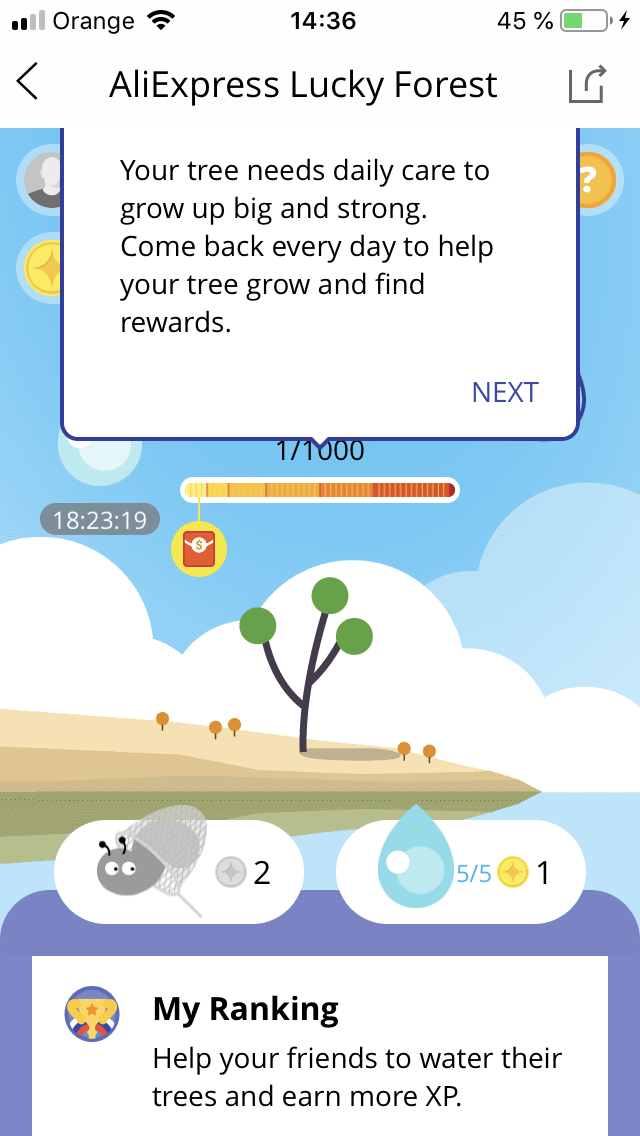
Task: Tap NEXT in the tutorial bubble
Action: point(505,392)
